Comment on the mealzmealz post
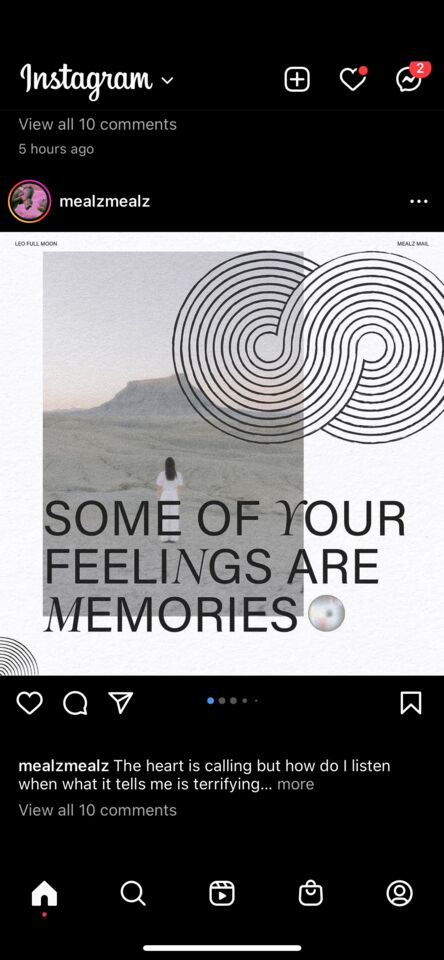Viewport: 444px width, 960px height. click(75, 703)
